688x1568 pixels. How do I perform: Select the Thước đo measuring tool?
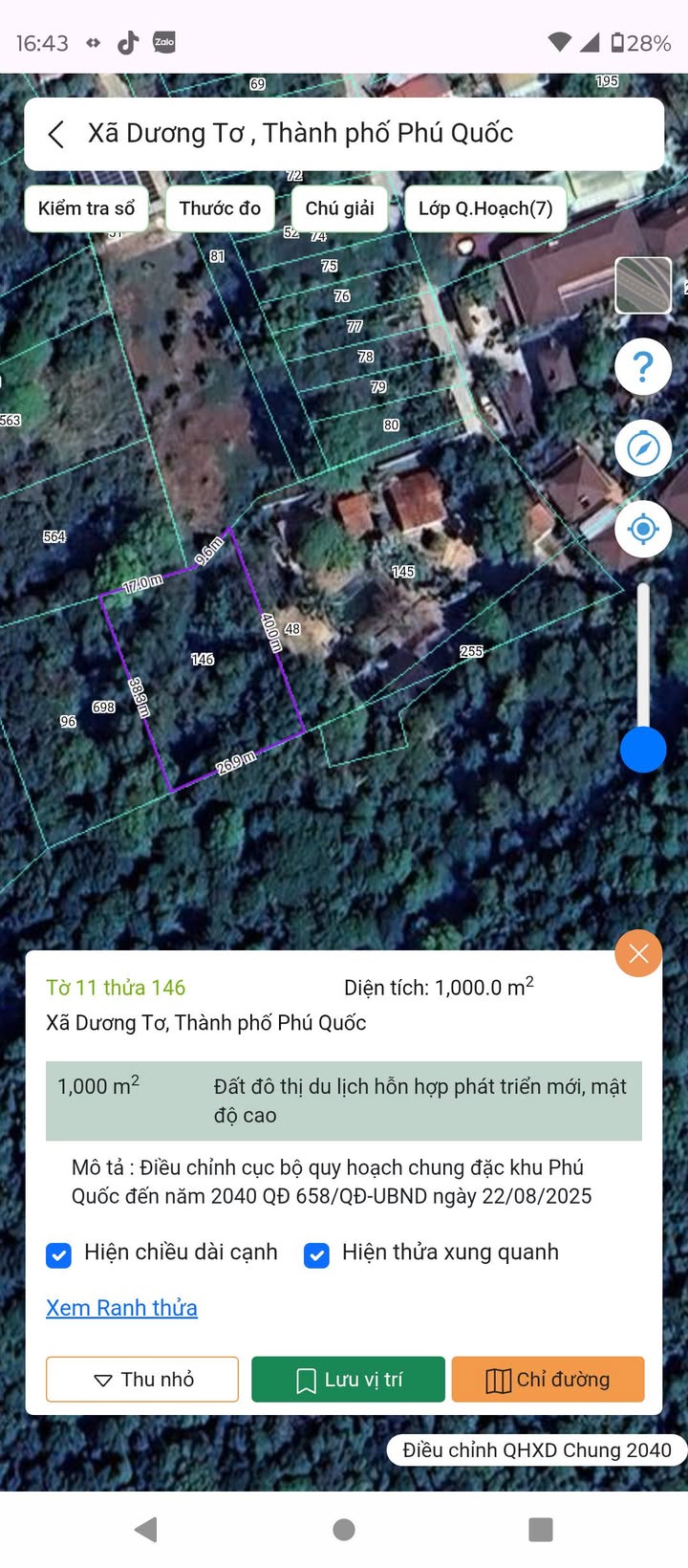220,208
